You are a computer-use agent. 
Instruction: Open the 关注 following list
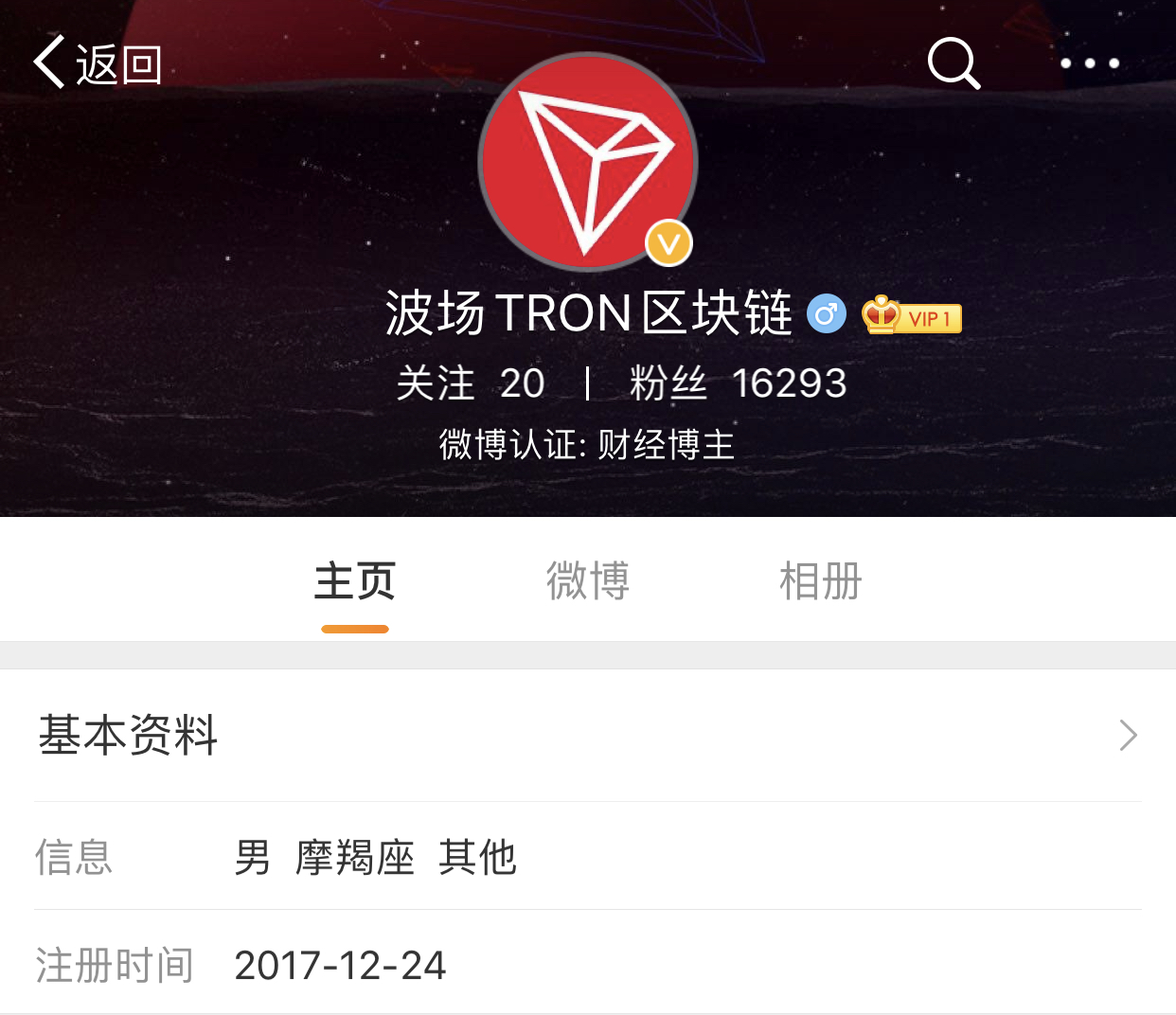[x=471, y=383]
